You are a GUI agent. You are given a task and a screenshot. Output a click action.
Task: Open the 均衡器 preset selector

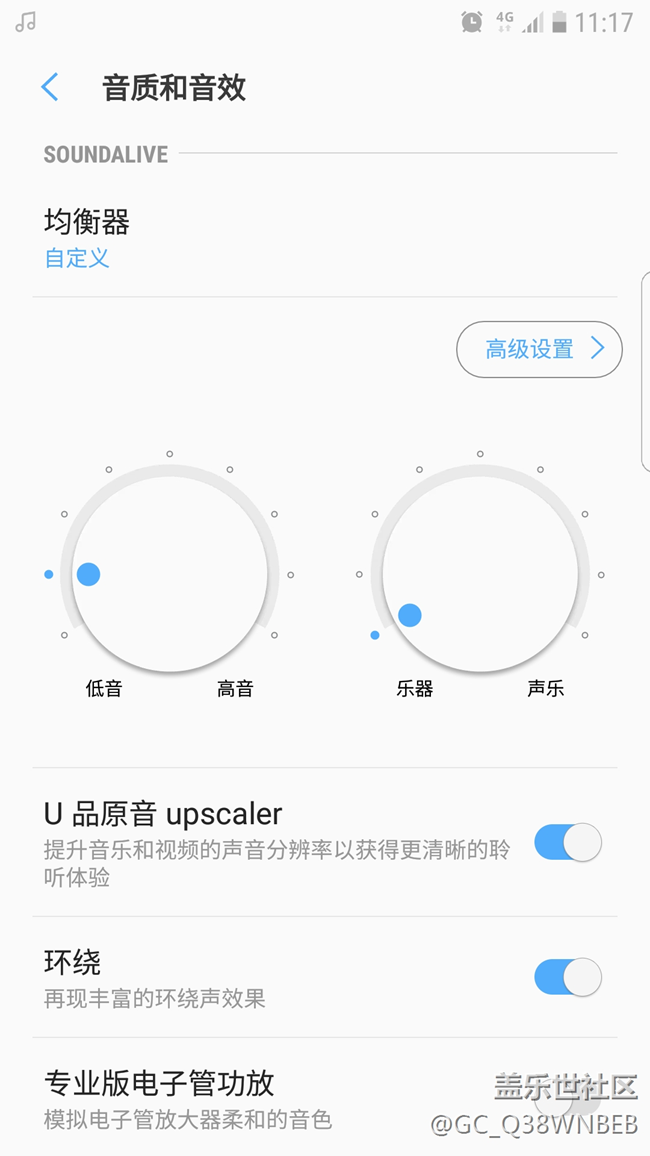(x=88, y=238)
